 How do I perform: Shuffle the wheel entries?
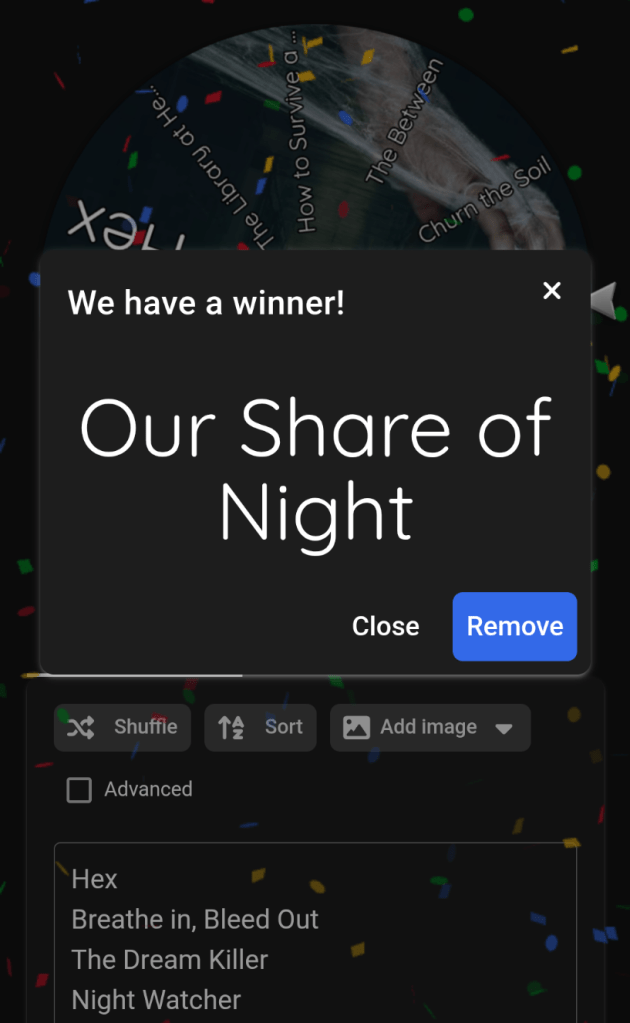coord(122,727)
